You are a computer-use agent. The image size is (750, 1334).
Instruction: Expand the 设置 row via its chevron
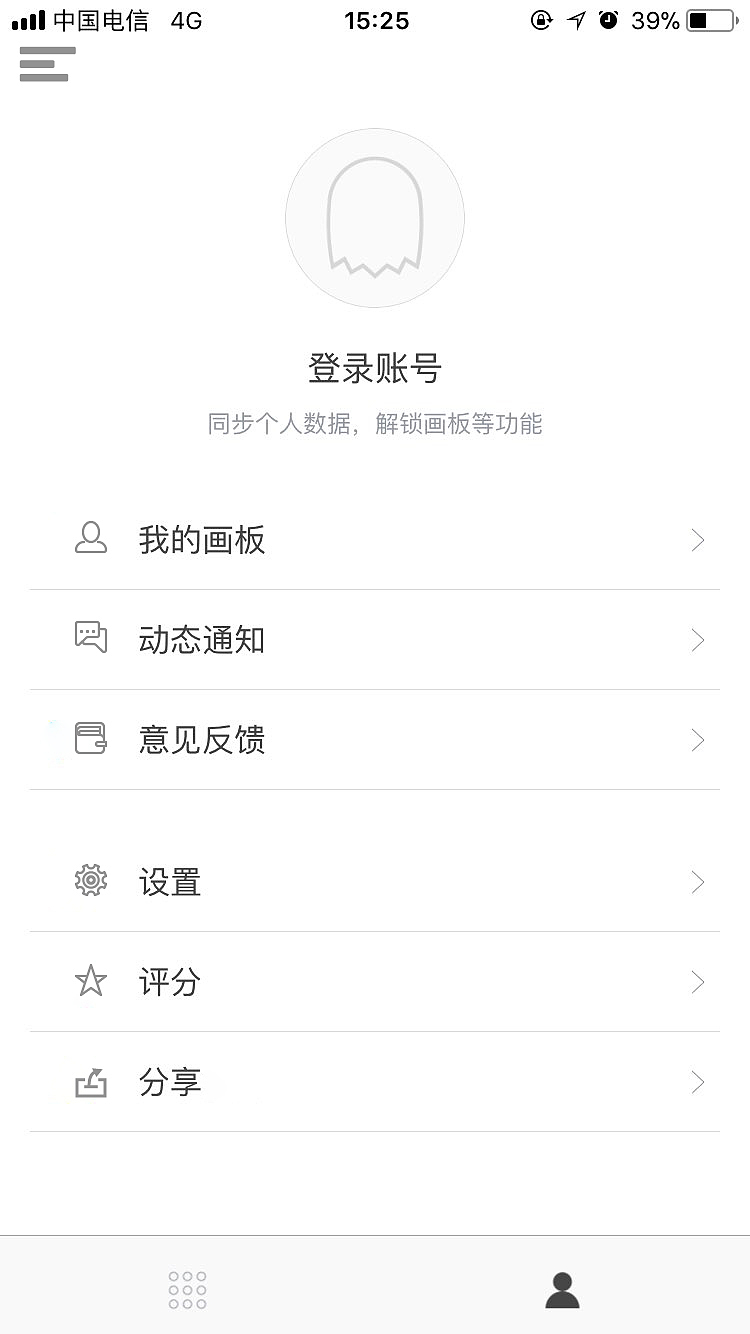click(x=697, y=881)
